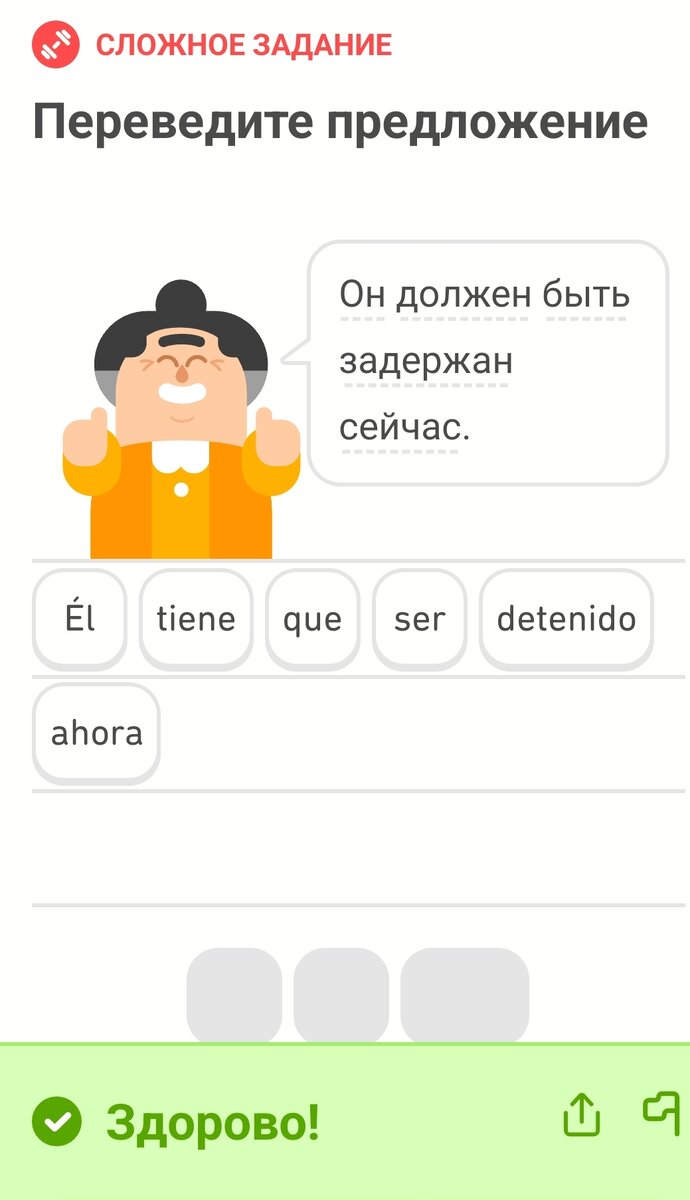
Task: Remove the ahora tile from answer
Action: click(x=97, y=733)
